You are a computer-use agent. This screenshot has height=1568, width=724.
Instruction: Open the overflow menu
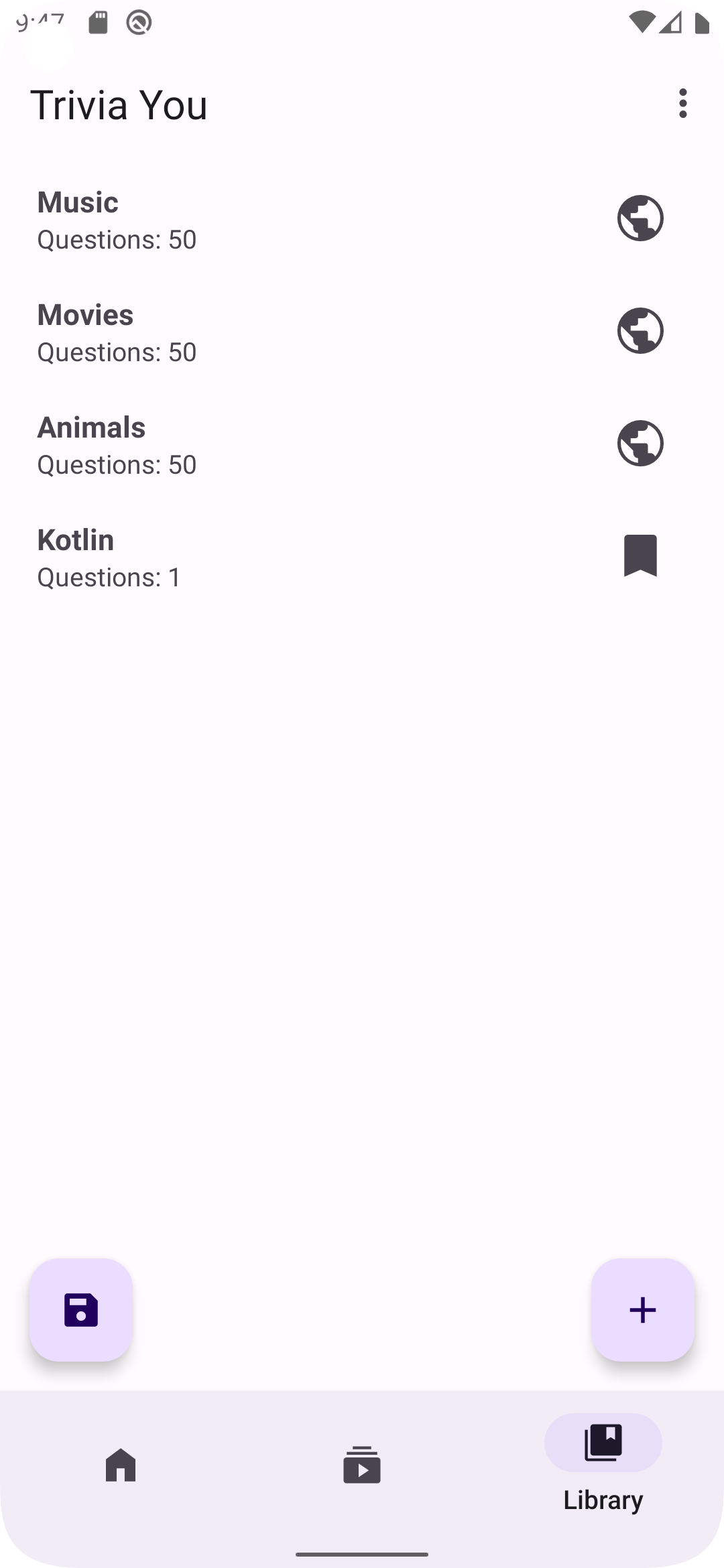point(682,104)
